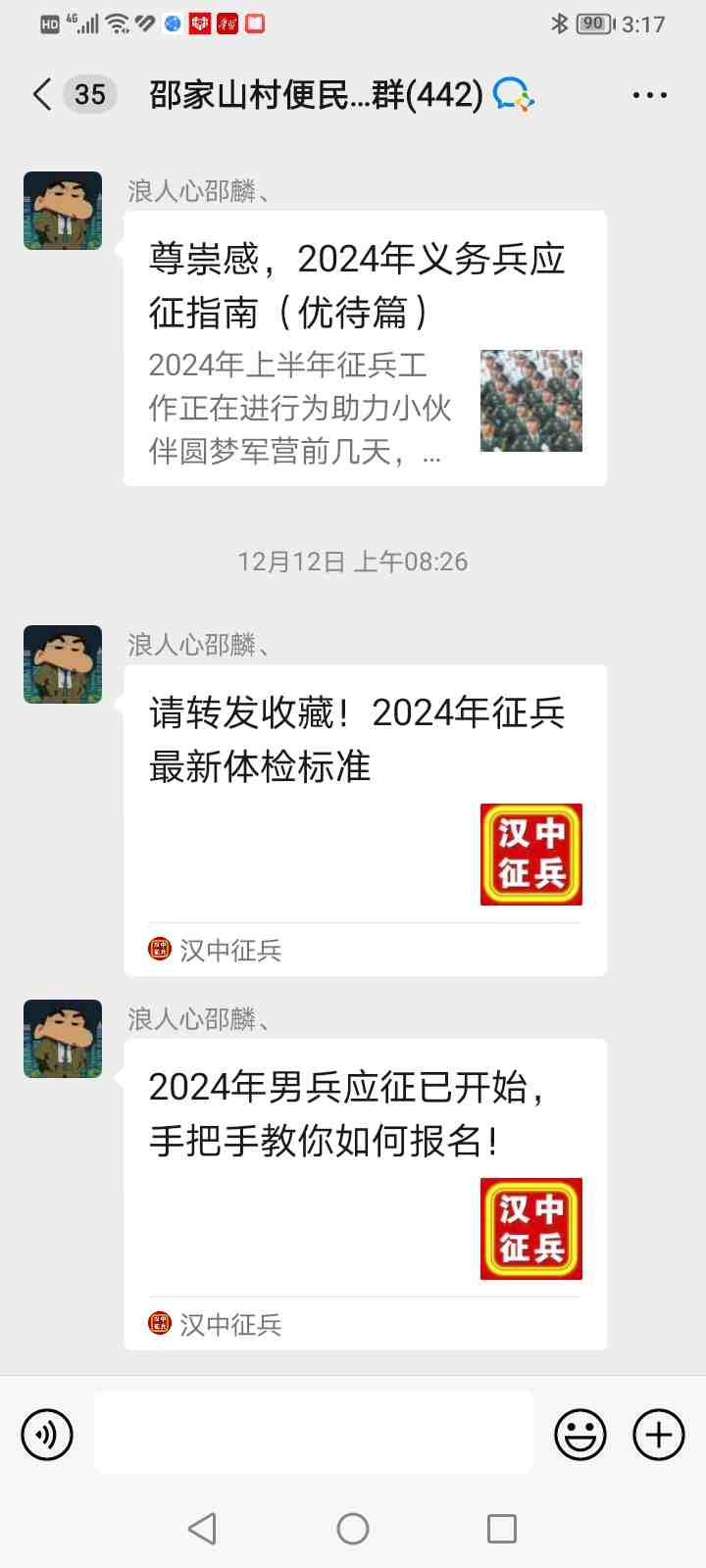Open the plus attachments menu

659,1435
